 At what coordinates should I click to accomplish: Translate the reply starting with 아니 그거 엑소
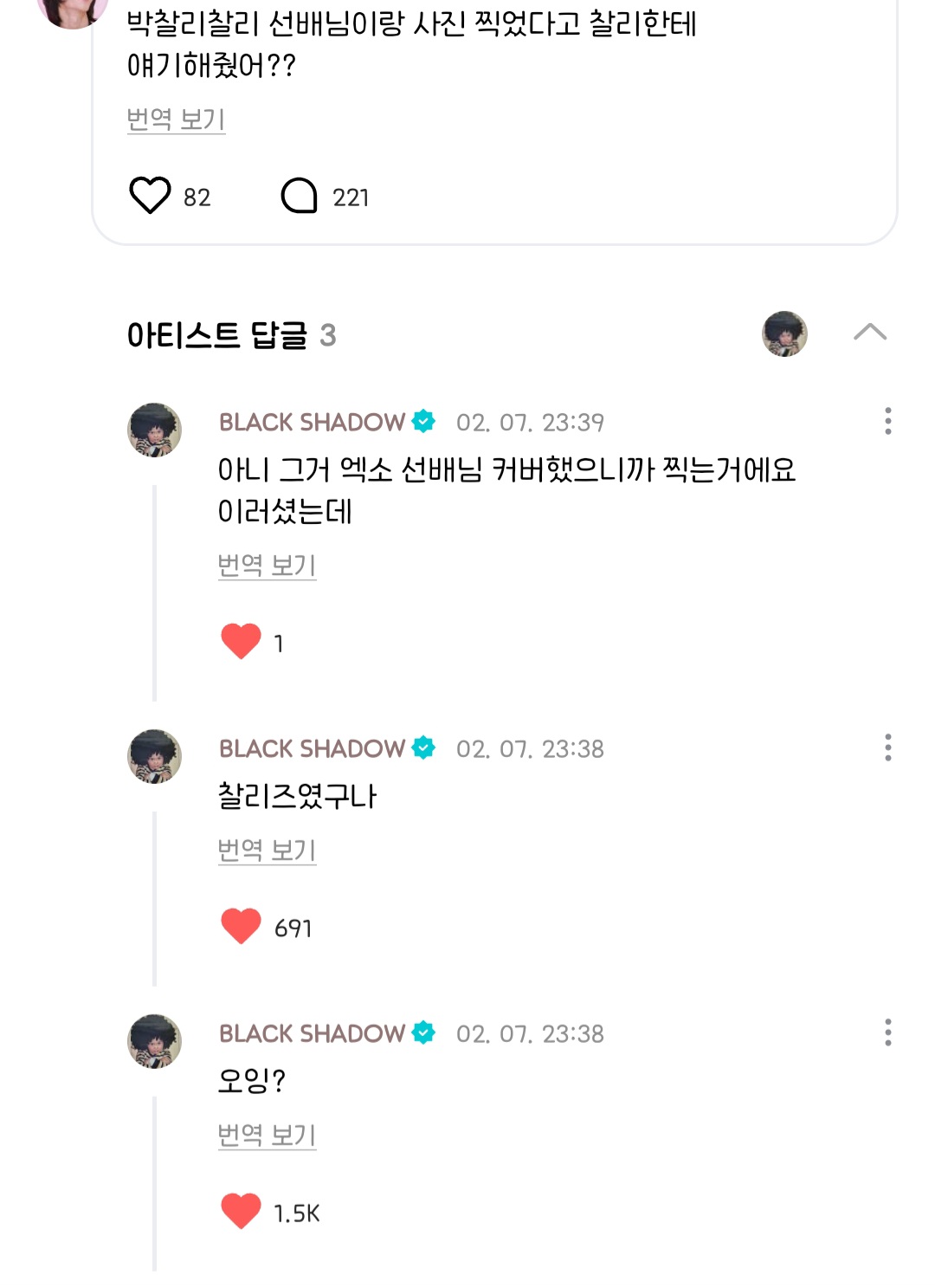tap(267, 565)
